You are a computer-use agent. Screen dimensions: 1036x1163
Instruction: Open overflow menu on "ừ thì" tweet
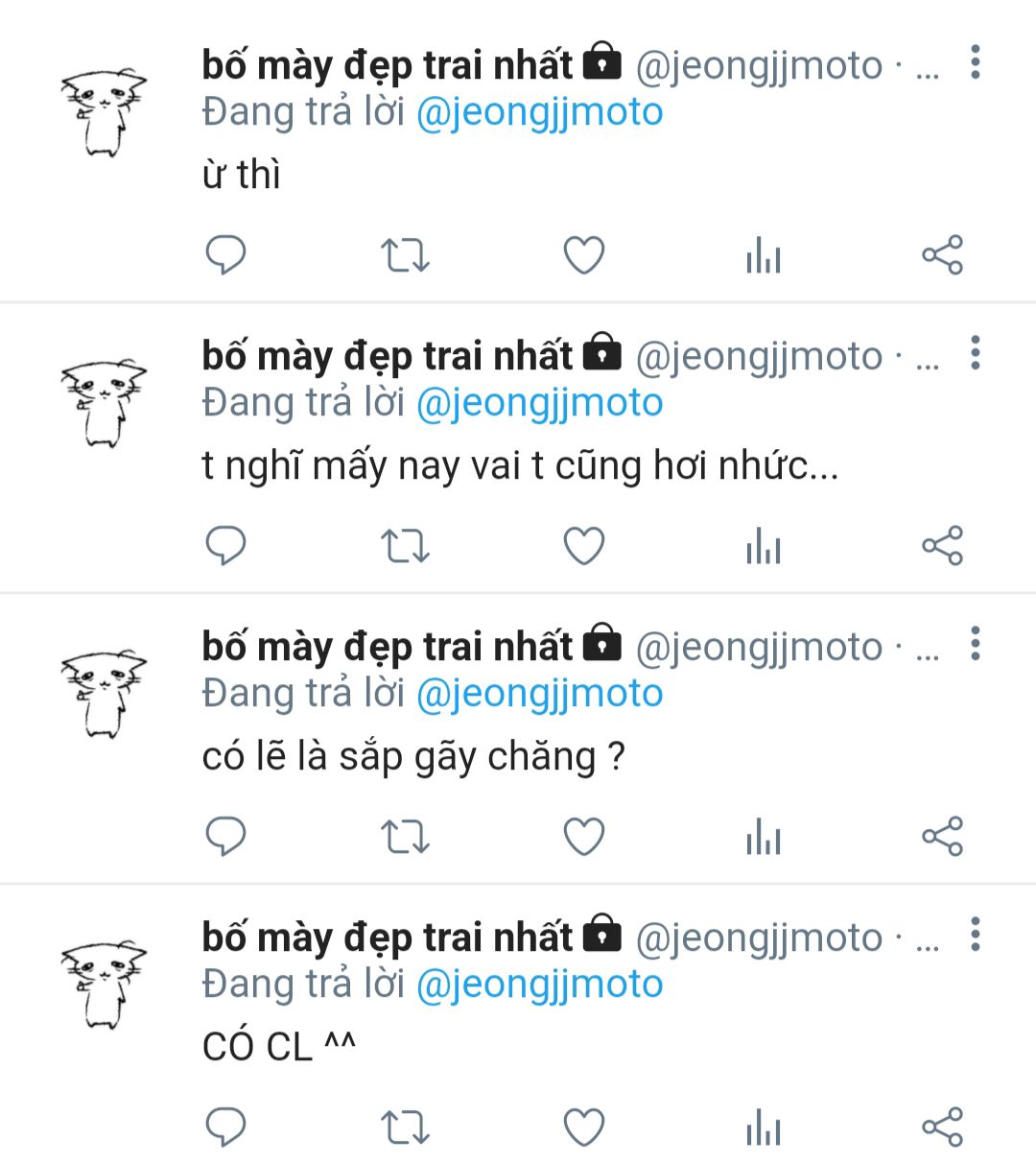pos(975,62)
